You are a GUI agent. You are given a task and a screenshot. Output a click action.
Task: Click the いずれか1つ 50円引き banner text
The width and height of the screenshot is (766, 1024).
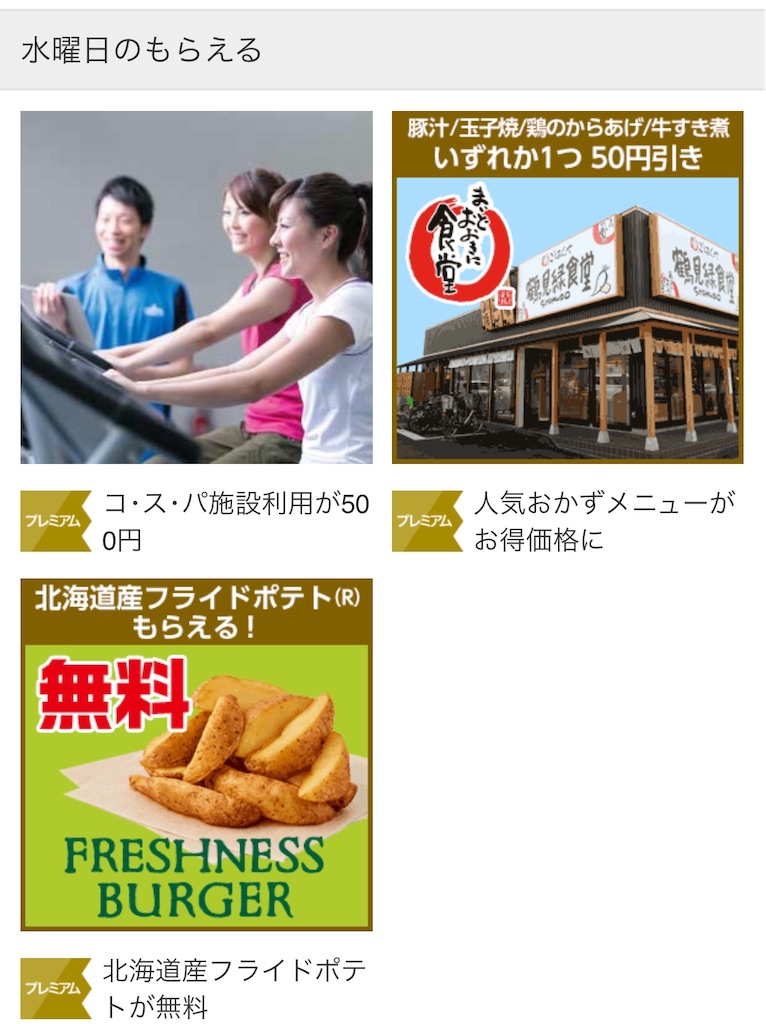(570, 155)
